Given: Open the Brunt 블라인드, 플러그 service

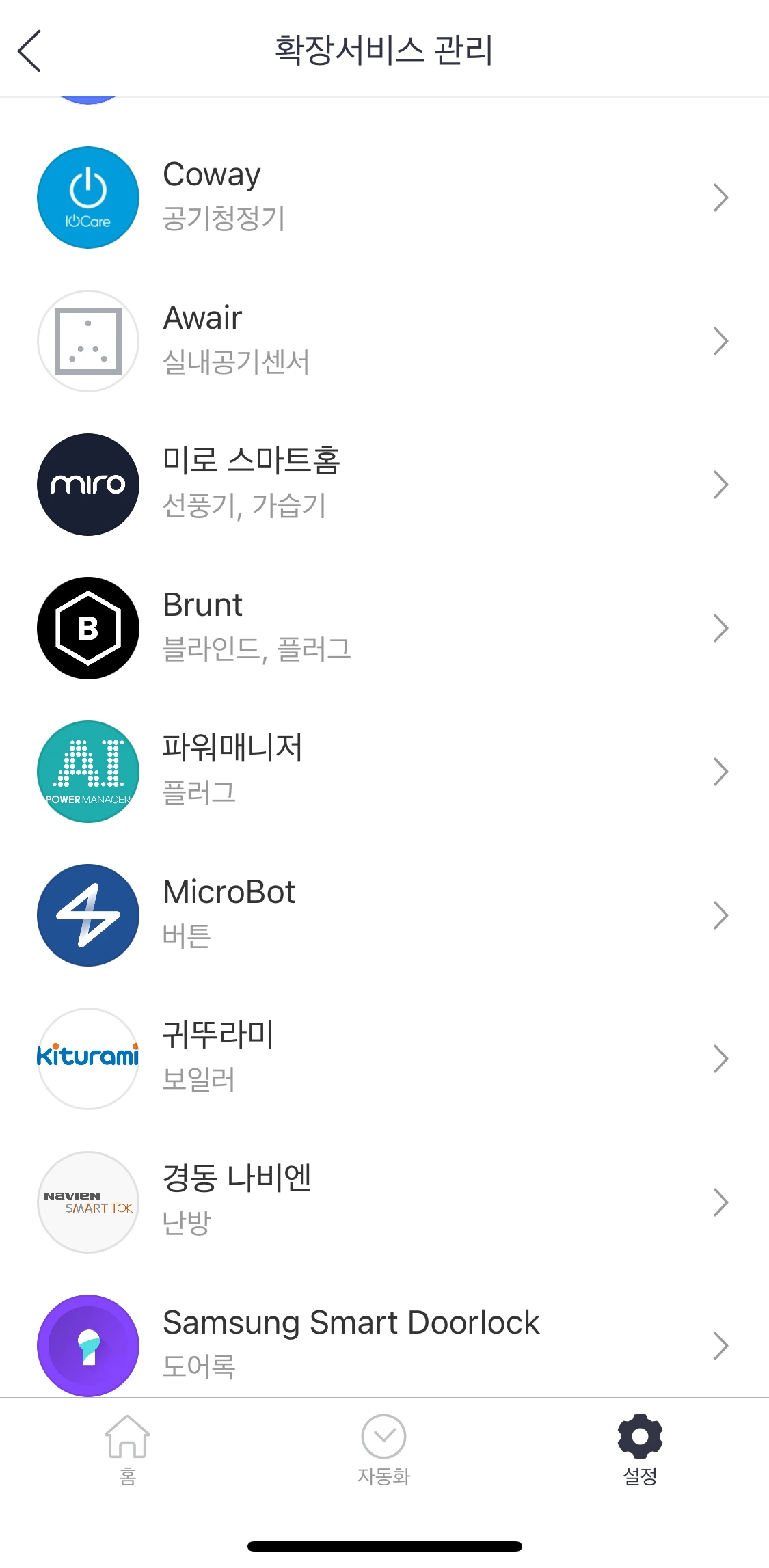Looking at the screenshot, I should click(383, 628).
